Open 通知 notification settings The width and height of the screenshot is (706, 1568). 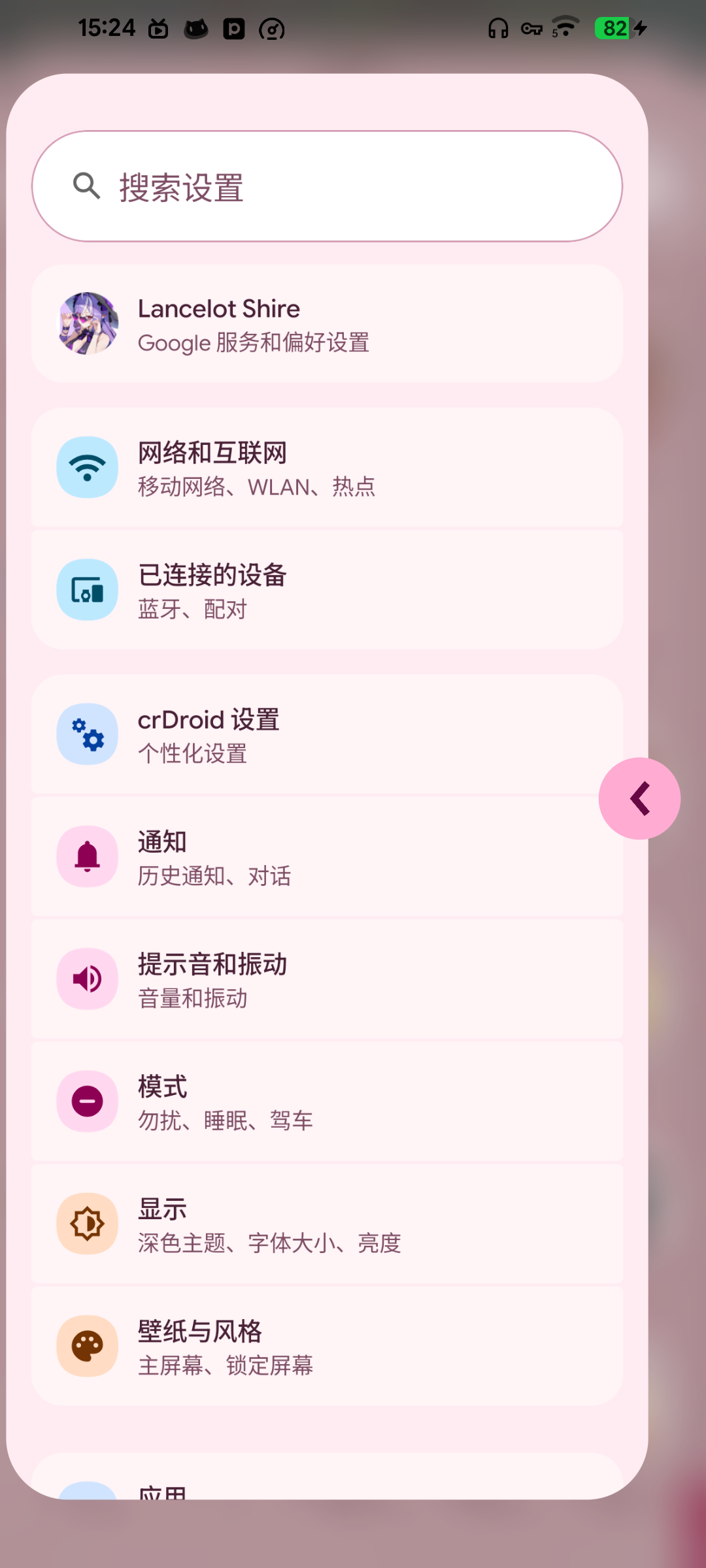point(314,857)
